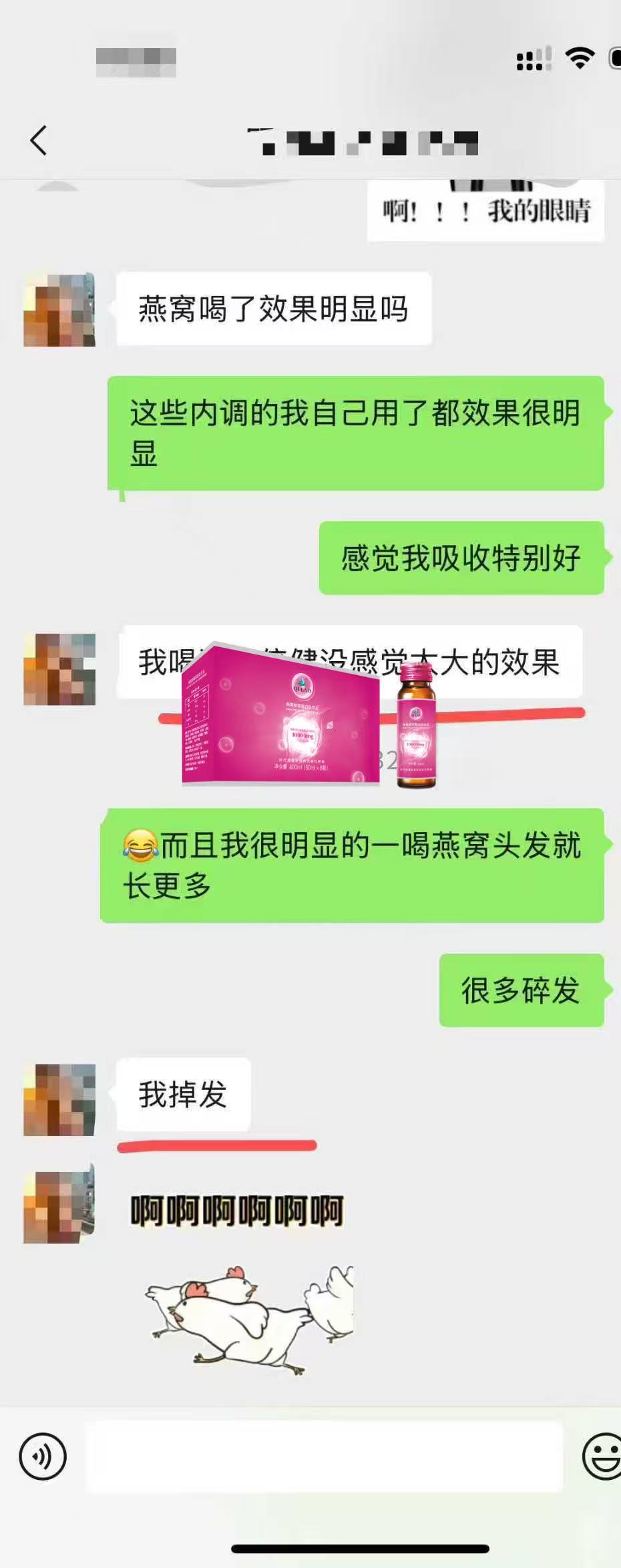Screen dimensions: 621x1568
Task: Switch to voice message input
Action: tap(43, 1456)
